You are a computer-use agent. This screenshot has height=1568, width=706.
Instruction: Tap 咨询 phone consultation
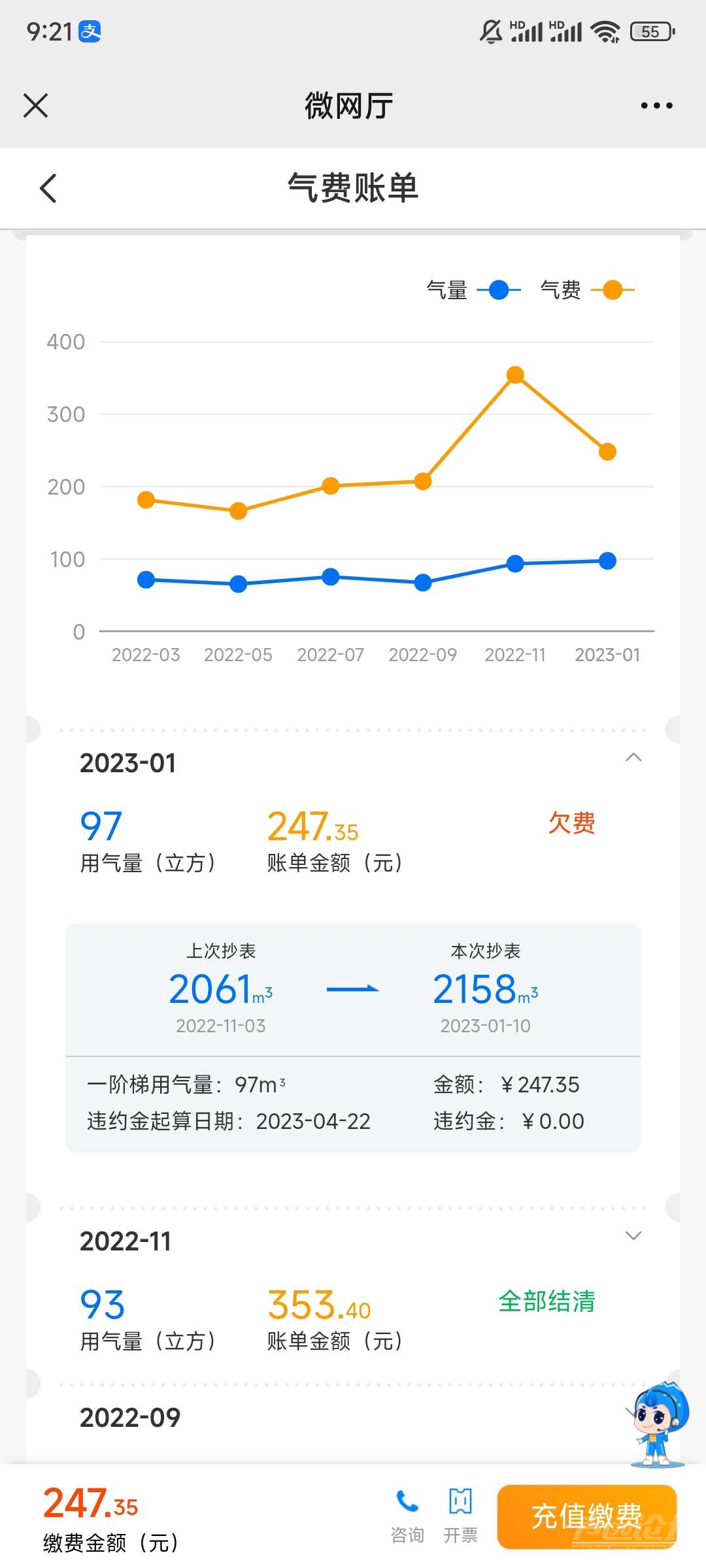407,1515
